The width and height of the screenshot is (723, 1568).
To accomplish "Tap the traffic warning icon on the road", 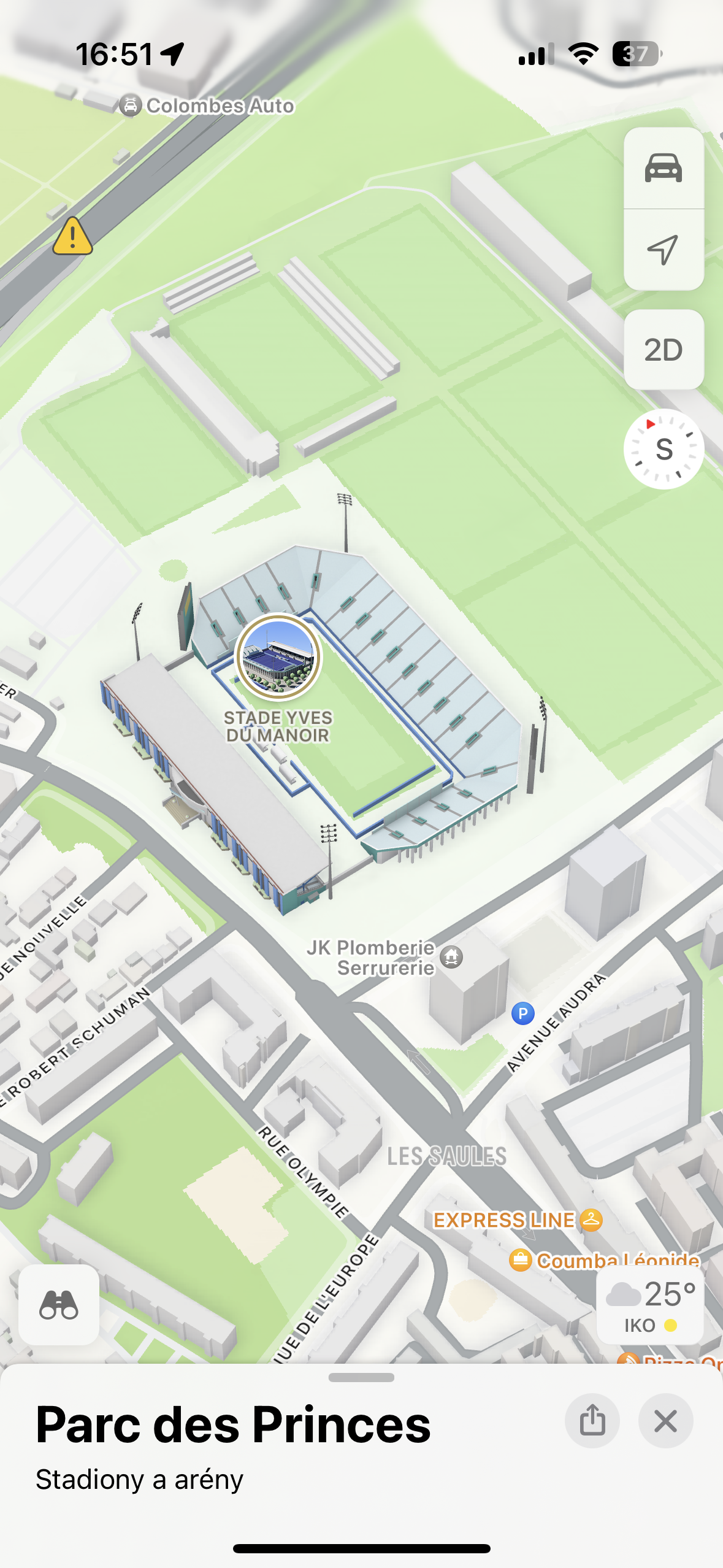I will click(x=74, y=236).
